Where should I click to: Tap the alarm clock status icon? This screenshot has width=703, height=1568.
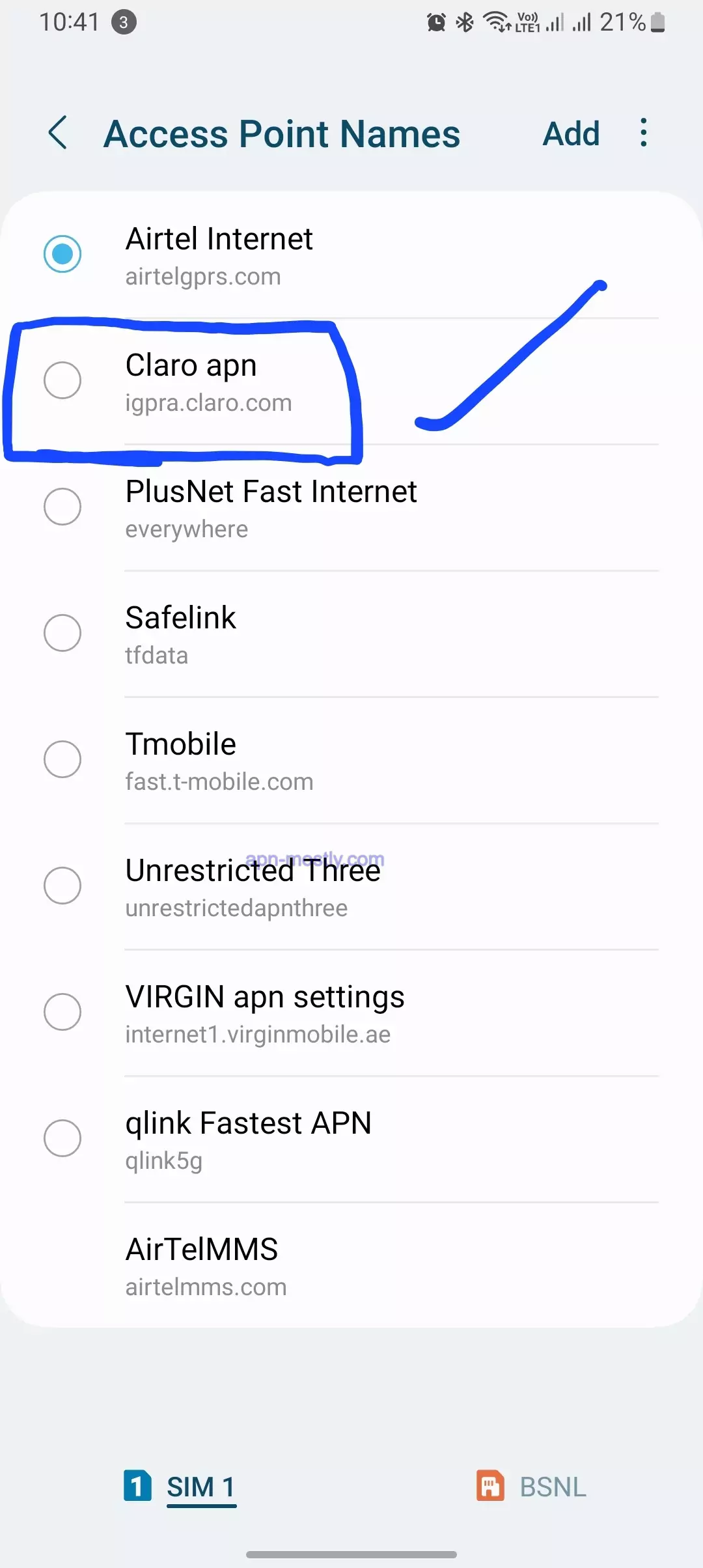(435, 21)
